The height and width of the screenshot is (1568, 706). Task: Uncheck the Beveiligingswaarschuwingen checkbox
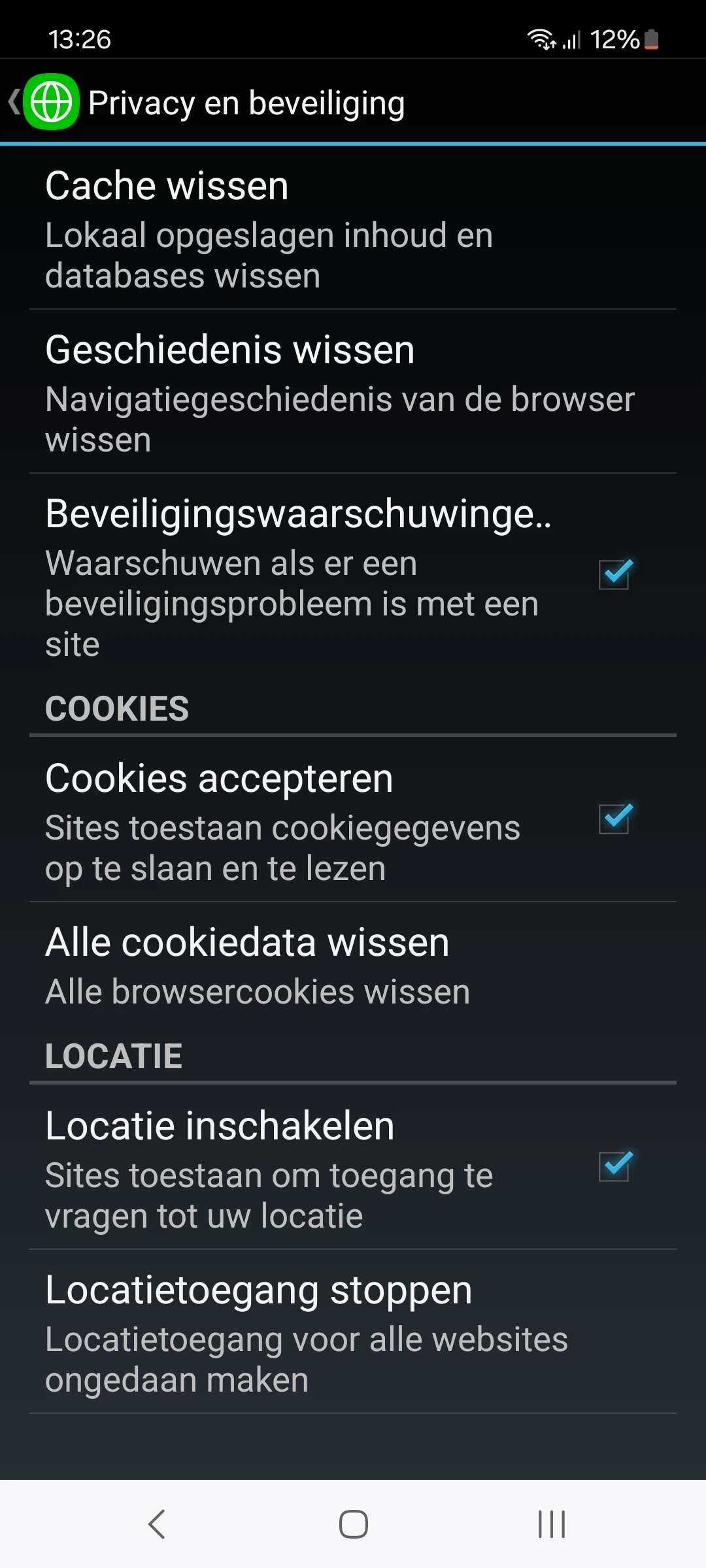(614, 575)
